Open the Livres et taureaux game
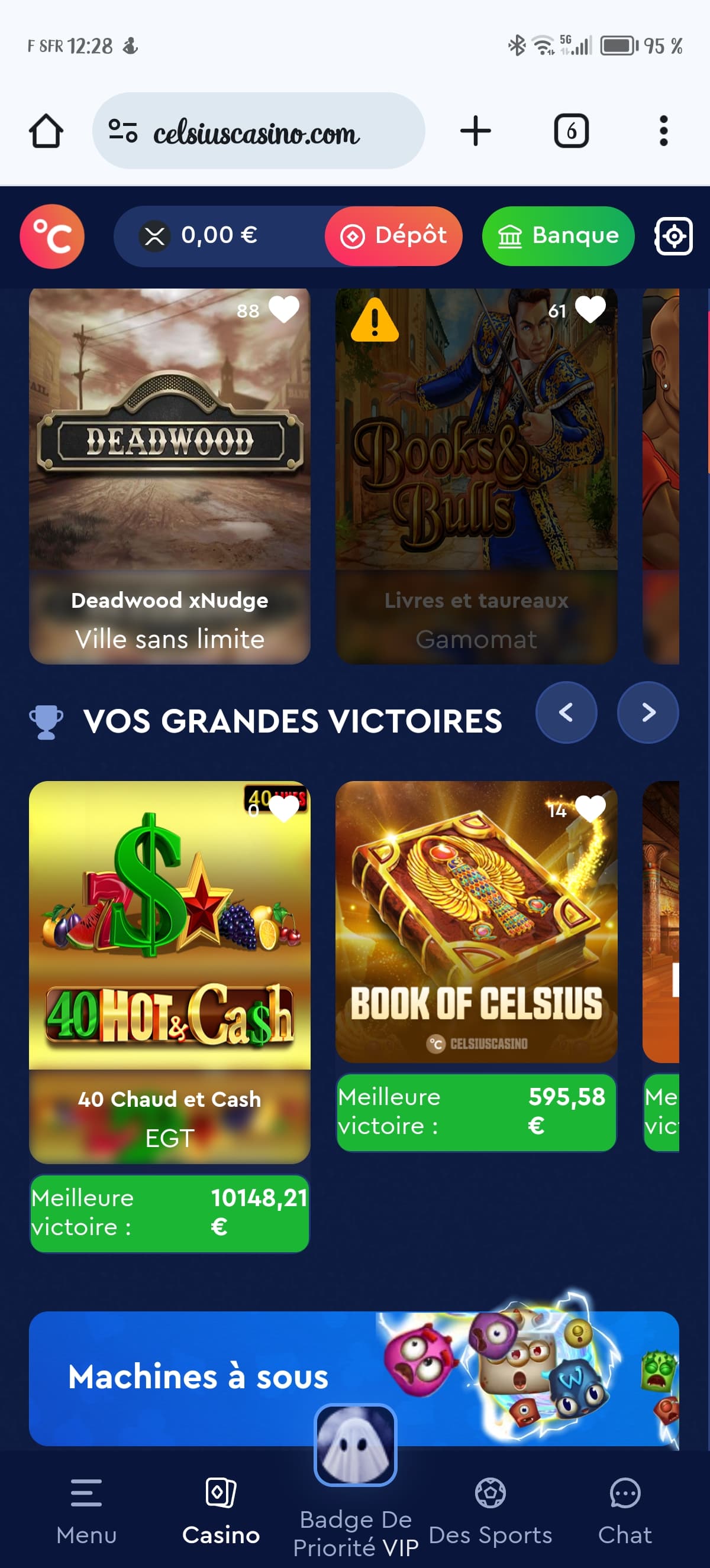 (476, 476)
